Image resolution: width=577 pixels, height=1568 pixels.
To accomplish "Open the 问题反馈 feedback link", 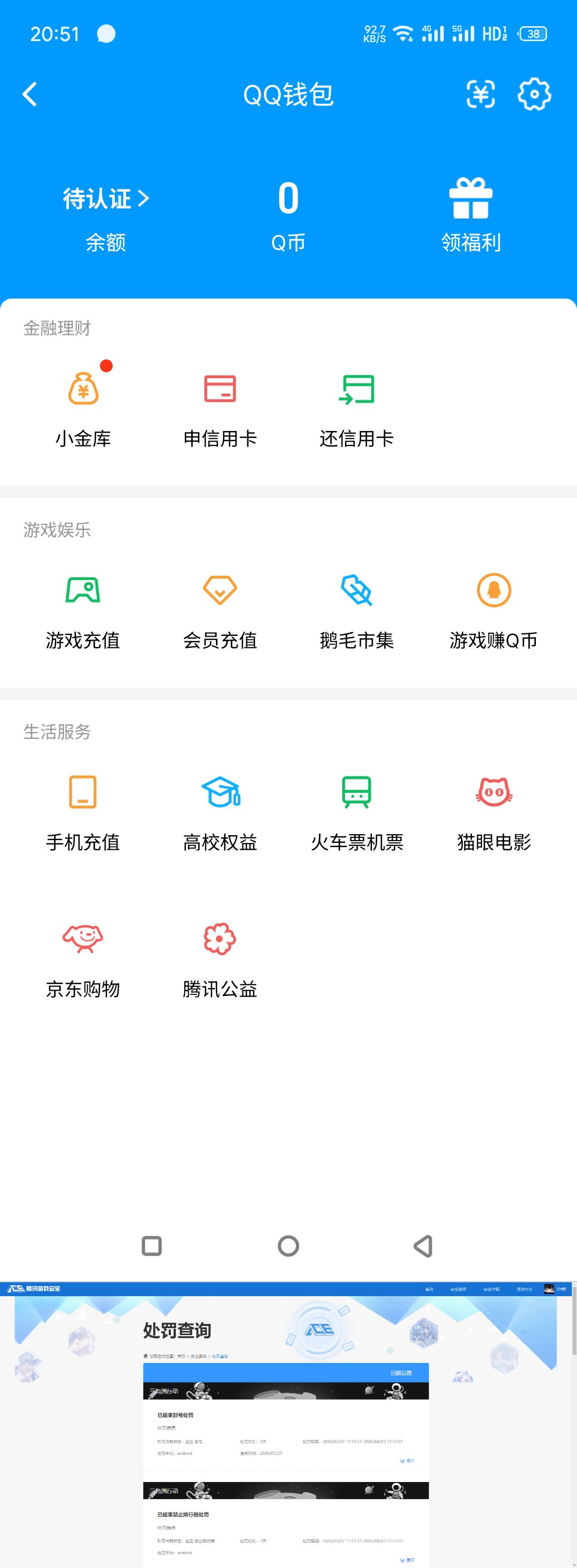I will (x=403, y=1373).
